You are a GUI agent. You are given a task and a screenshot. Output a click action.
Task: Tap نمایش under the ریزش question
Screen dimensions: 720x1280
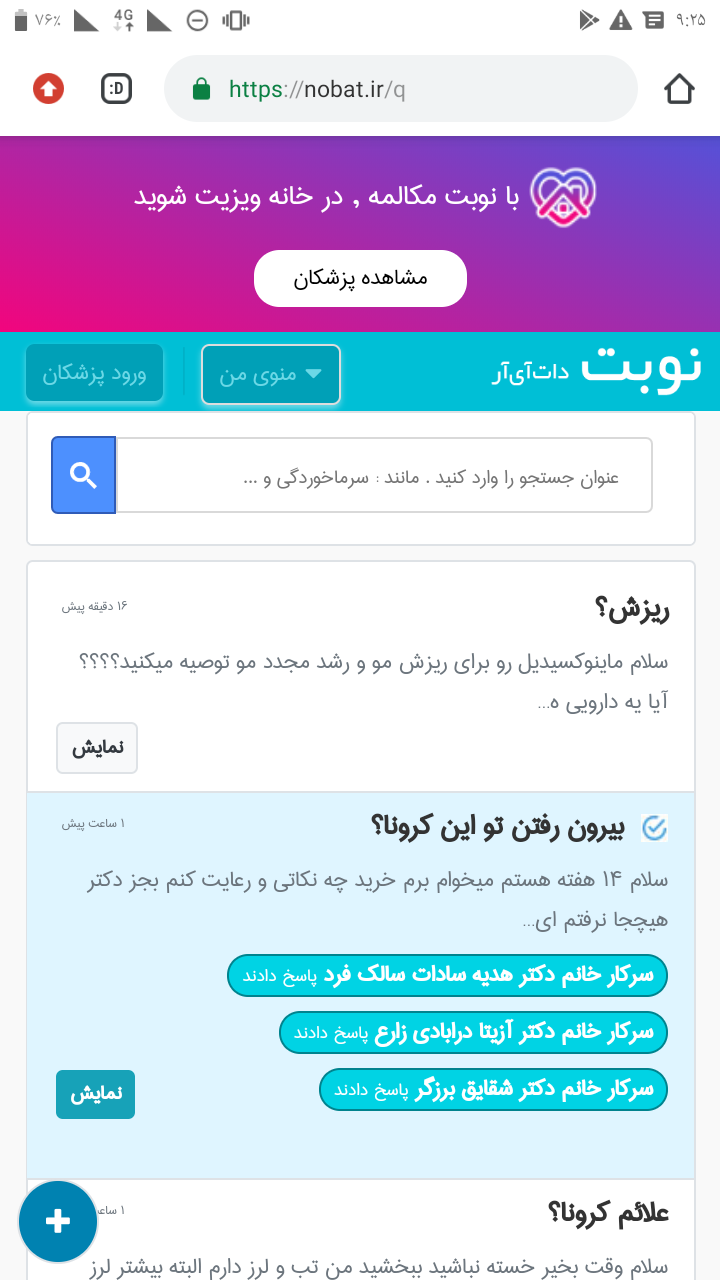[97, 748]
